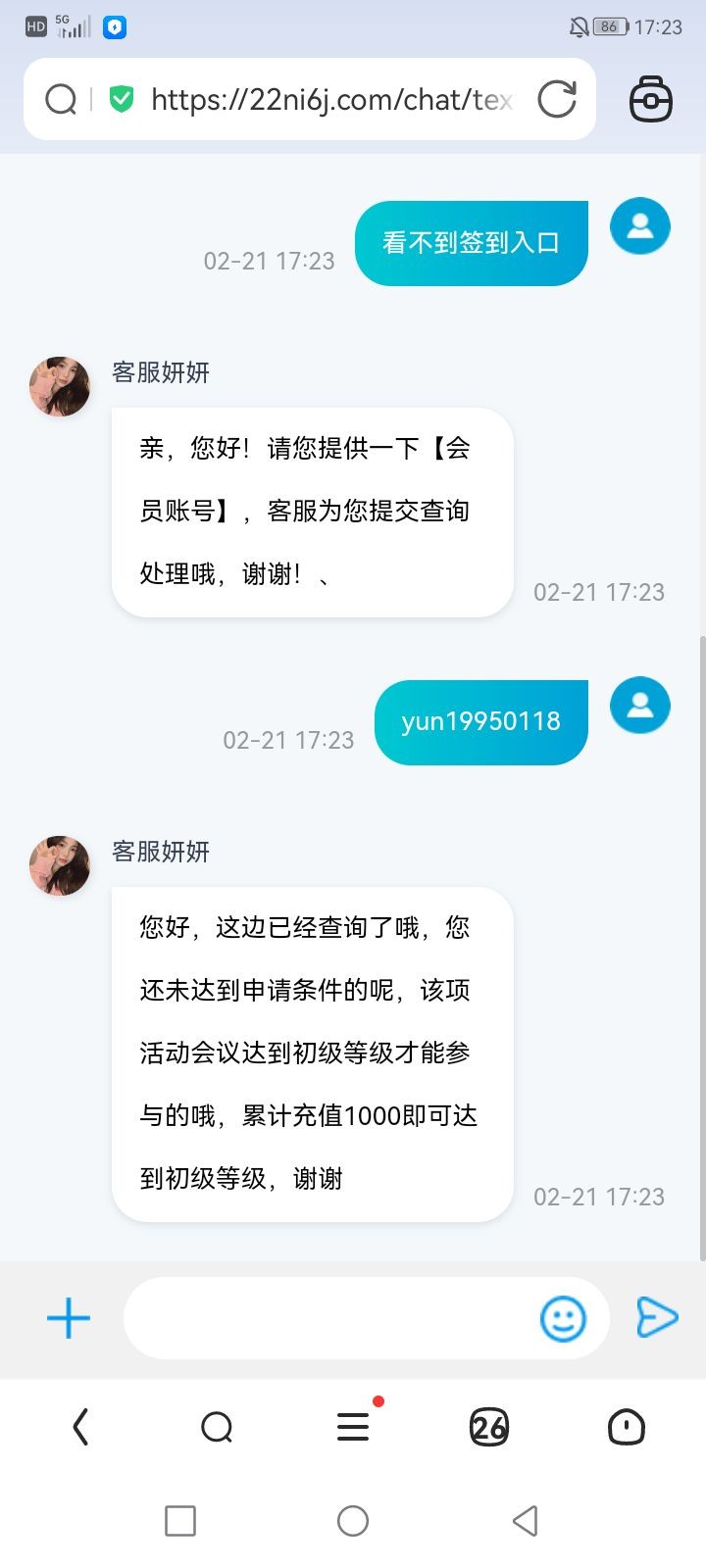Focus the chat message input field

[x=328, y=1318]
